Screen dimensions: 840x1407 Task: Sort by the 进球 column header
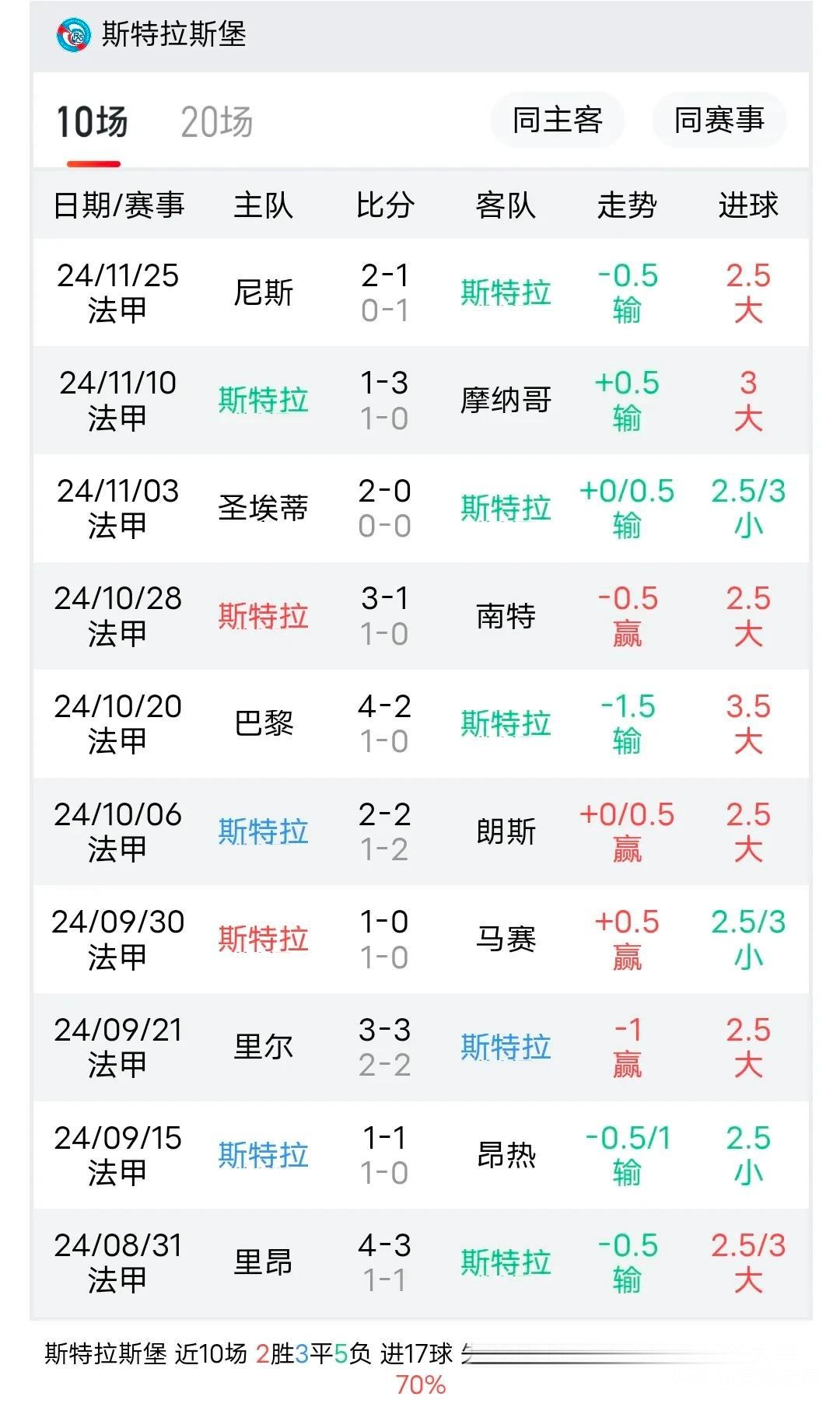(x=749, y=205)
